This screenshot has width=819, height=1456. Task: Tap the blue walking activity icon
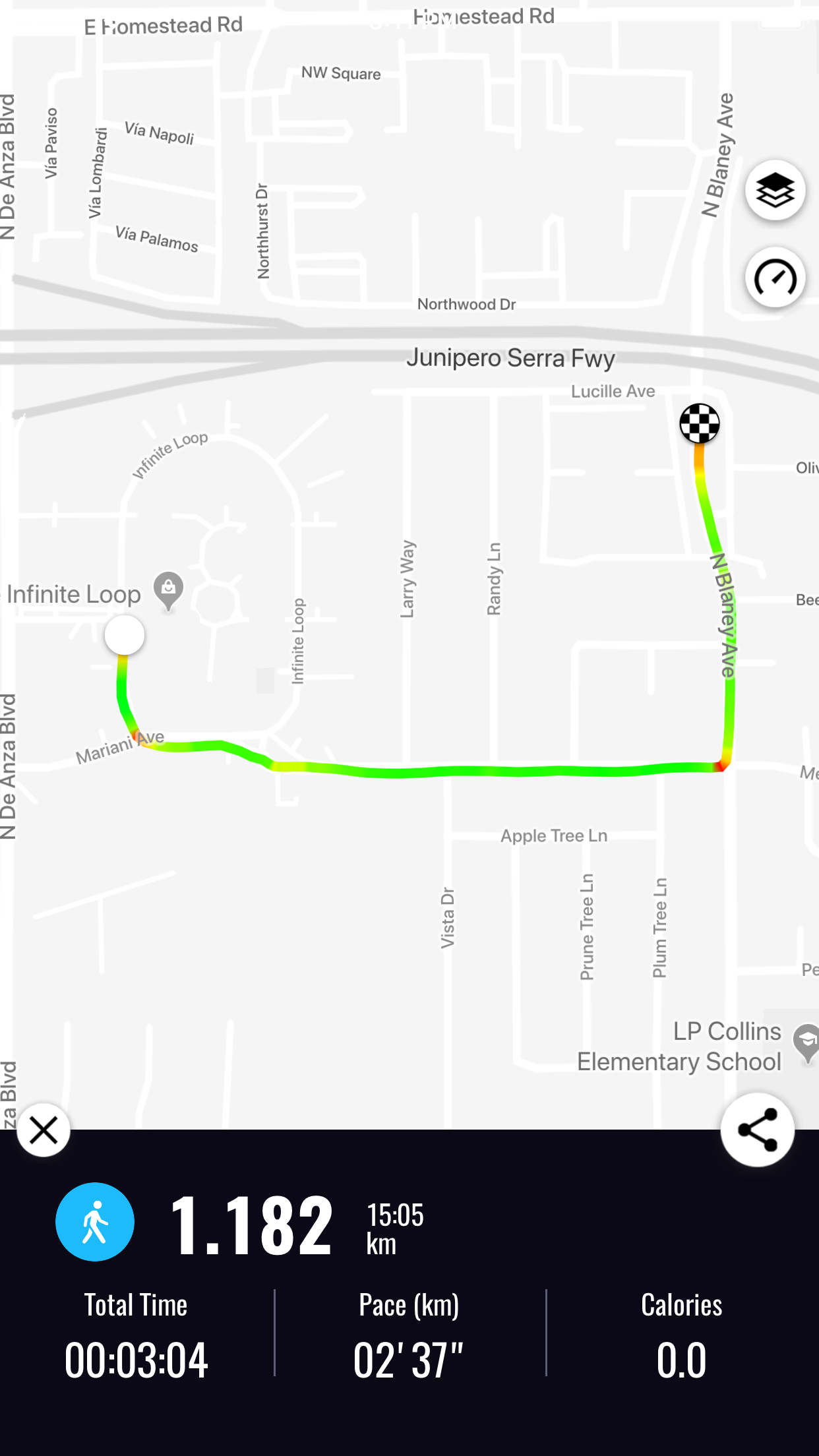(95, 1222)
